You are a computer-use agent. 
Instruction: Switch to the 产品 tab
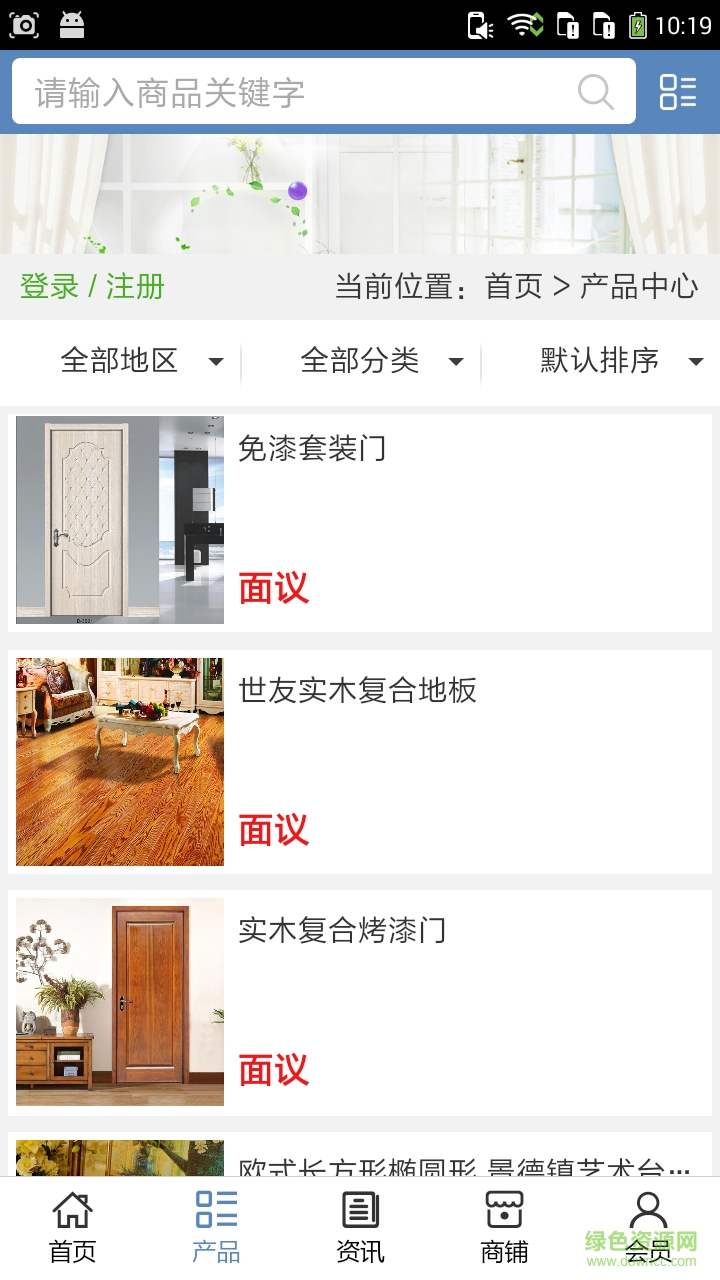point(215,1227)
